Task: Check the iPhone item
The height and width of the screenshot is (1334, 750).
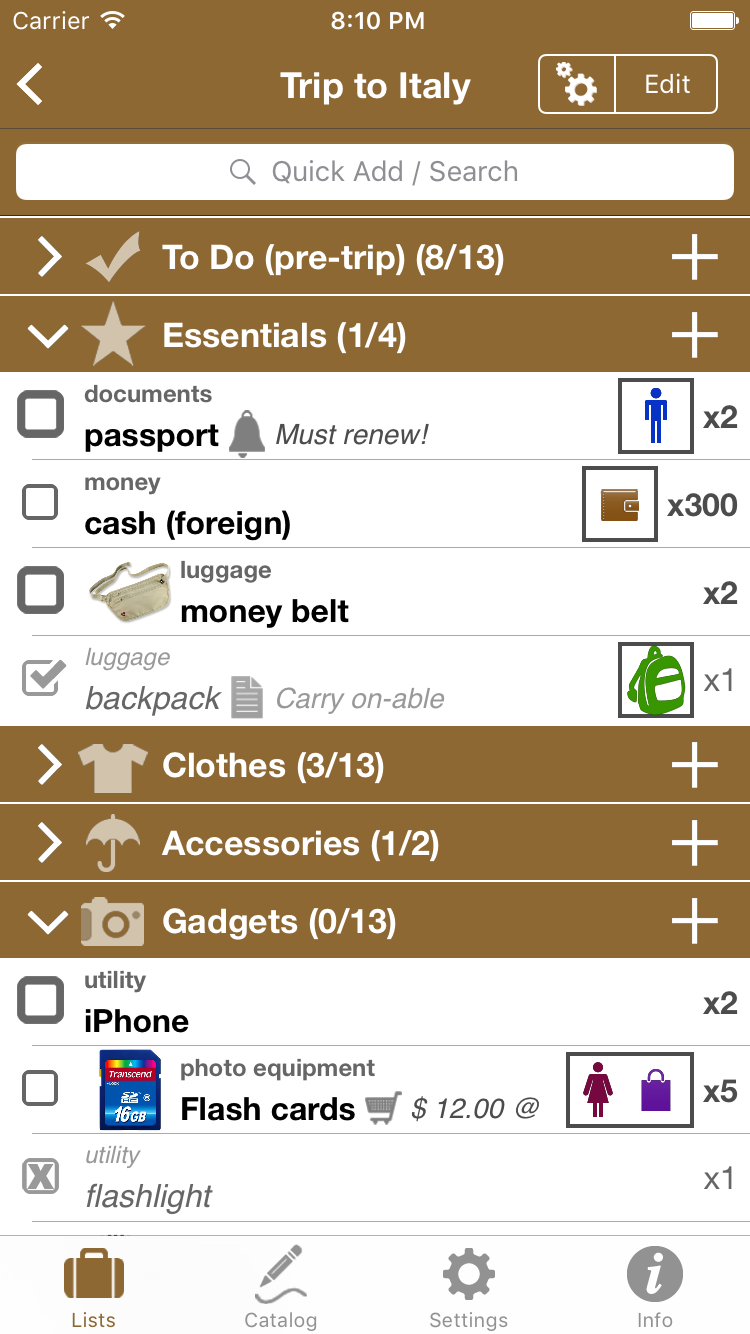Action: point(41,1002)
